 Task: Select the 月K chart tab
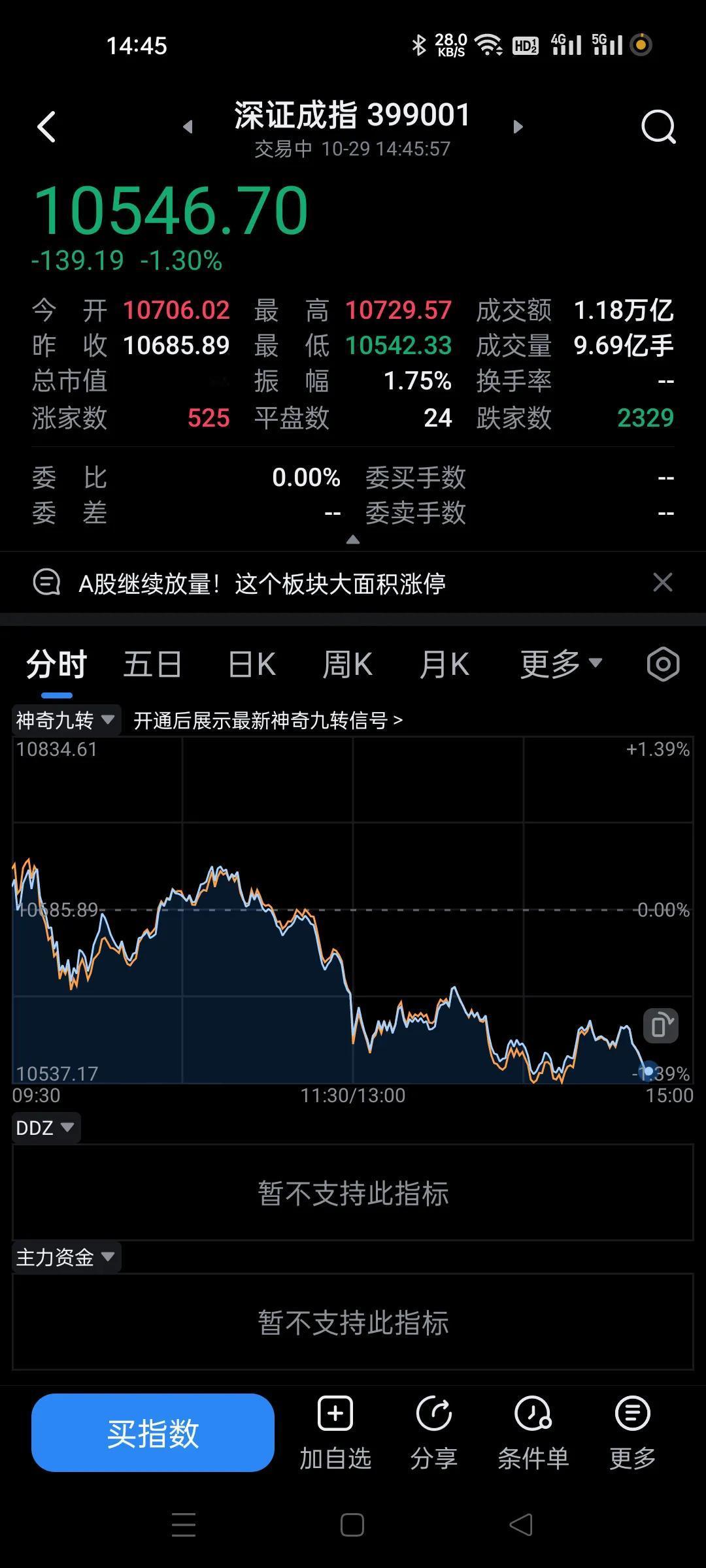(444, 664)
